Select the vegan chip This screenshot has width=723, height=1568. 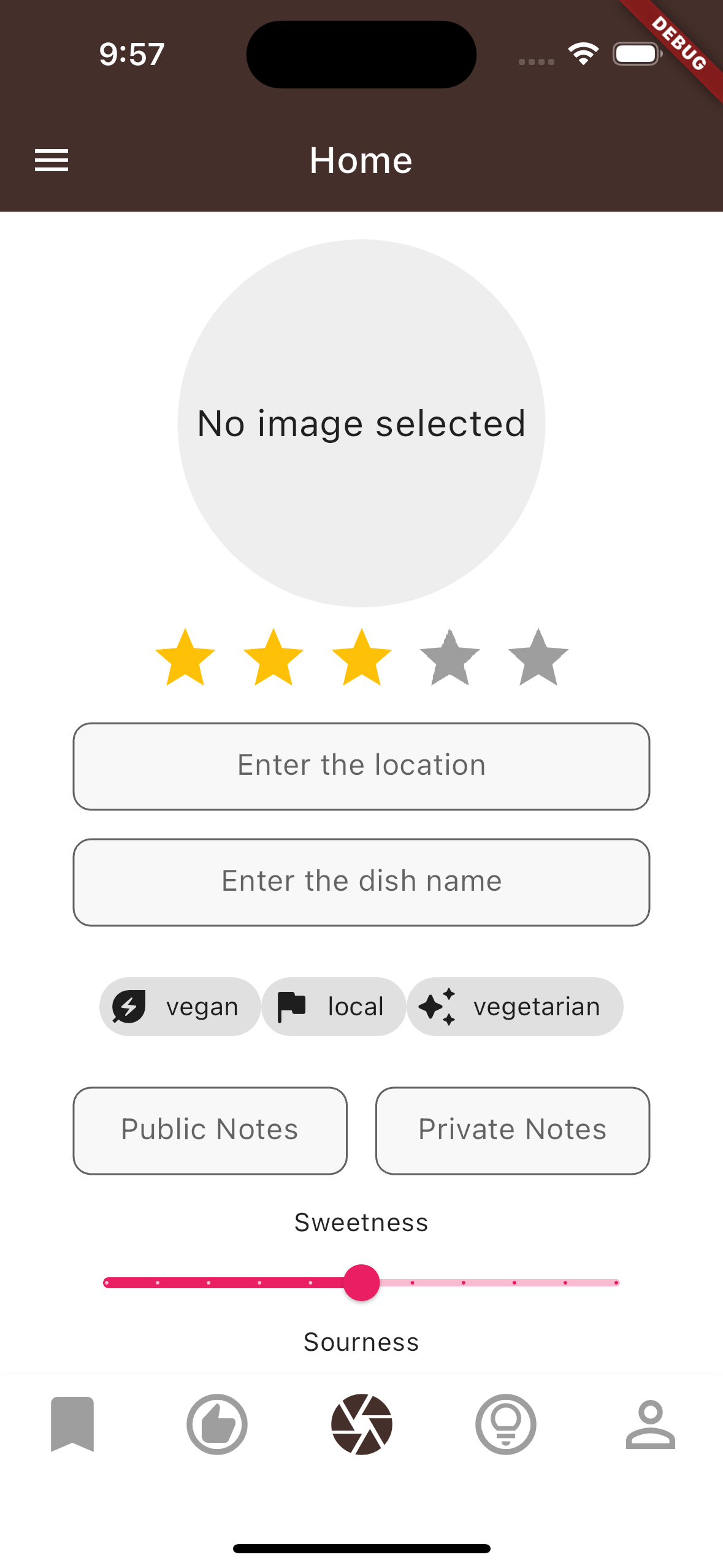coord(180,1007)
